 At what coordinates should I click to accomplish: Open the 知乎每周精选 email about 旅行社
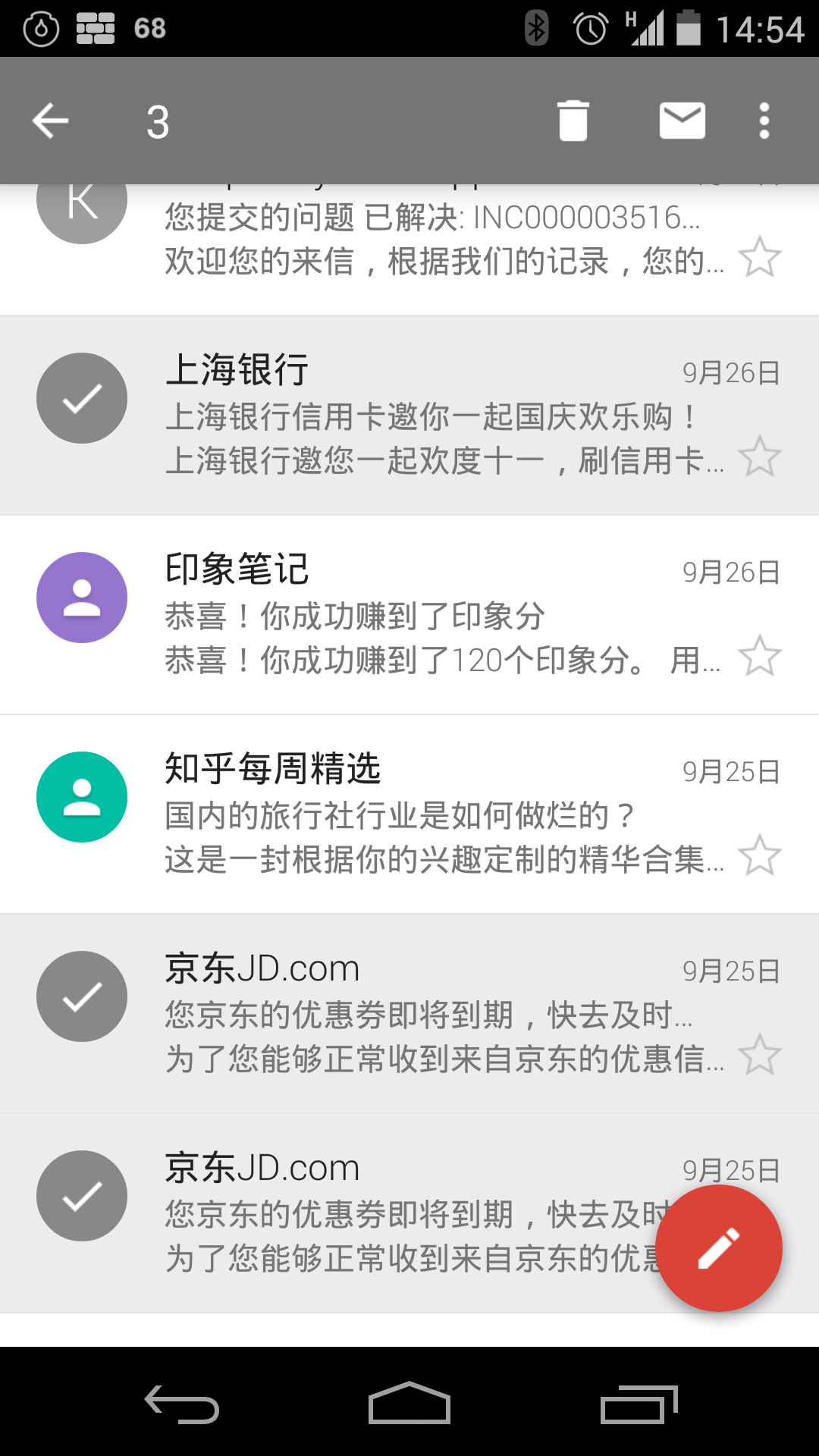click(x=409, y=814)
